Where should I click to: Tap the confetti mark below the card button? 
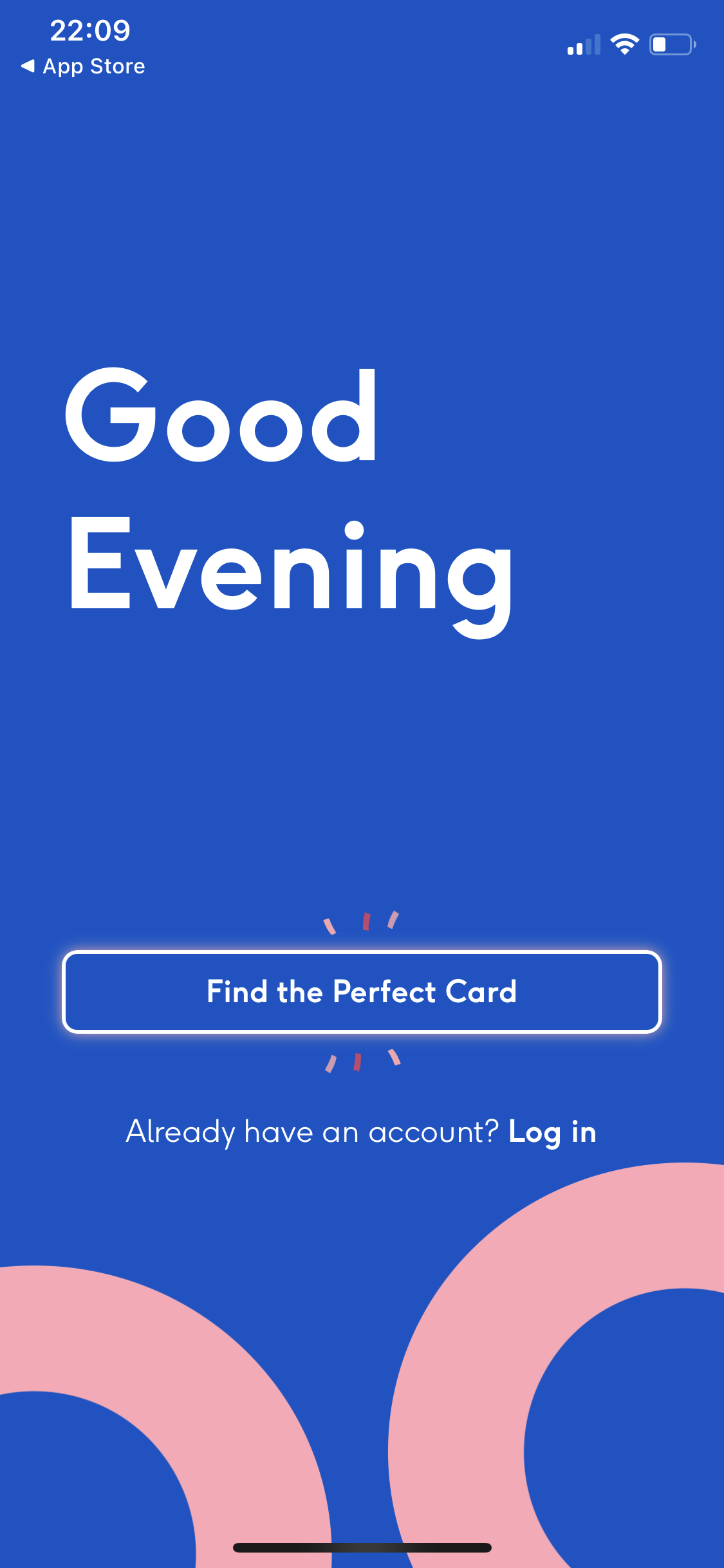coord(362,1062)
